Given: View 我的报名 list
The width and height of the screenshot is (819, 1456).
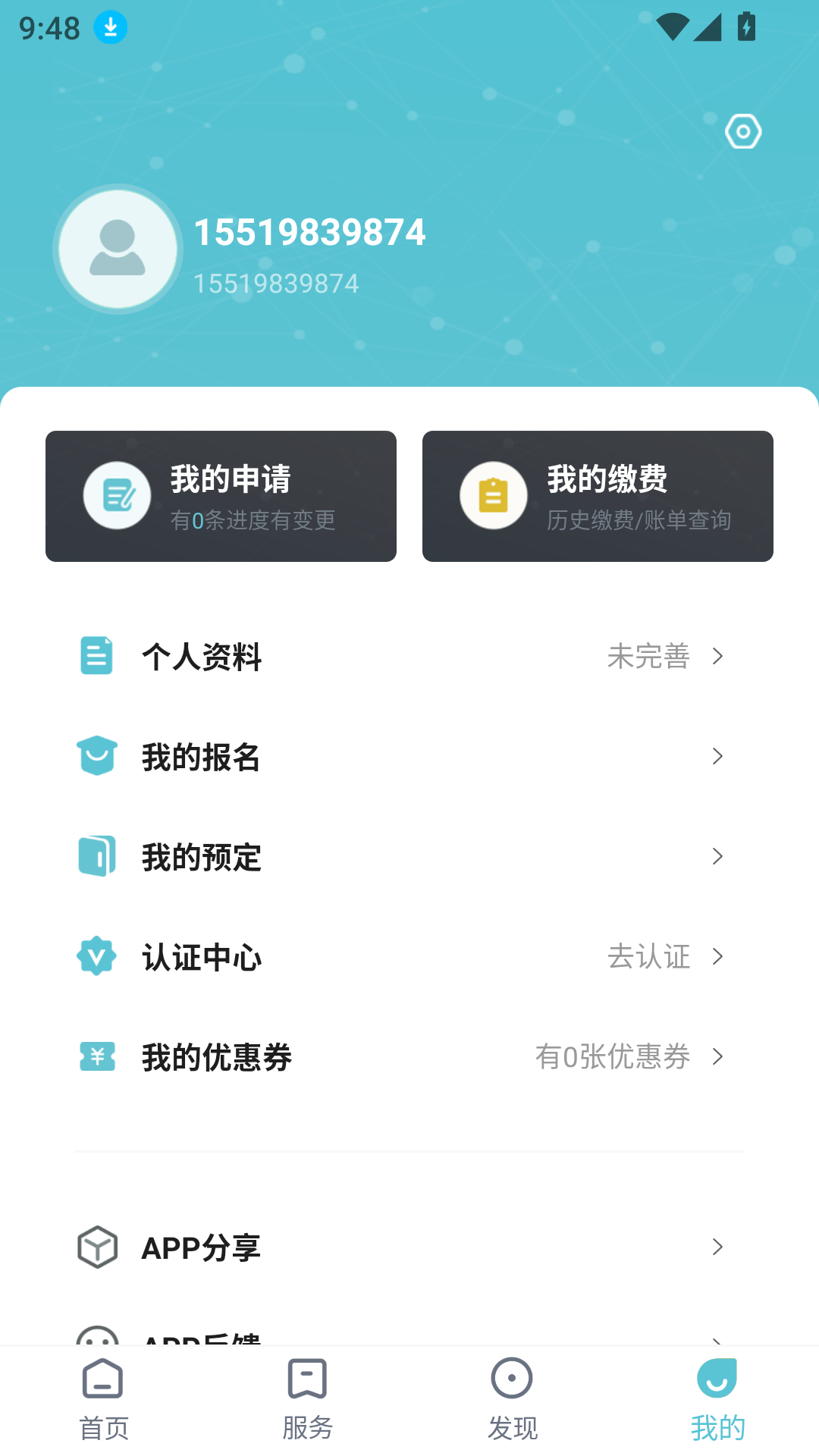Looking at the screenshot, I should click(409, 756).
